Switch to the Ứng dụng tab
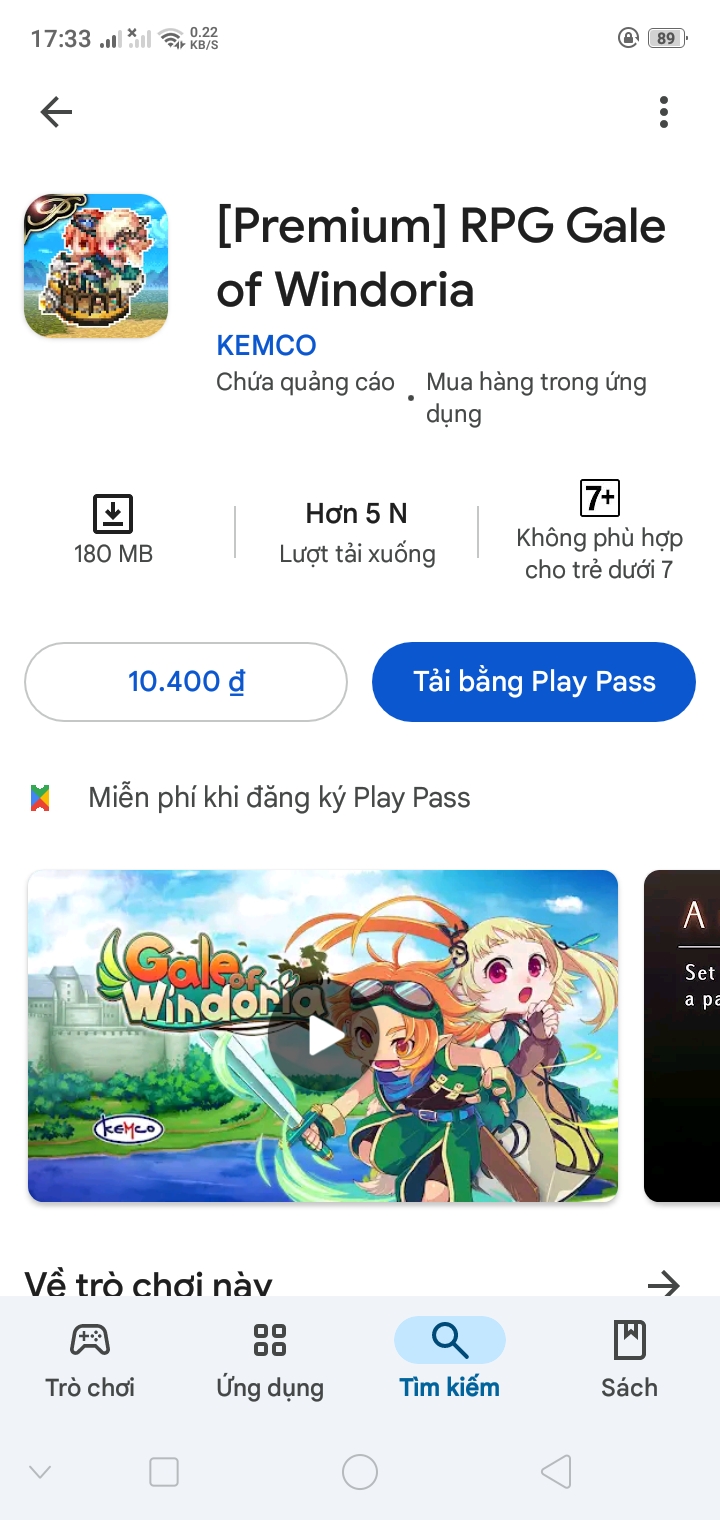 (270, 1358)
